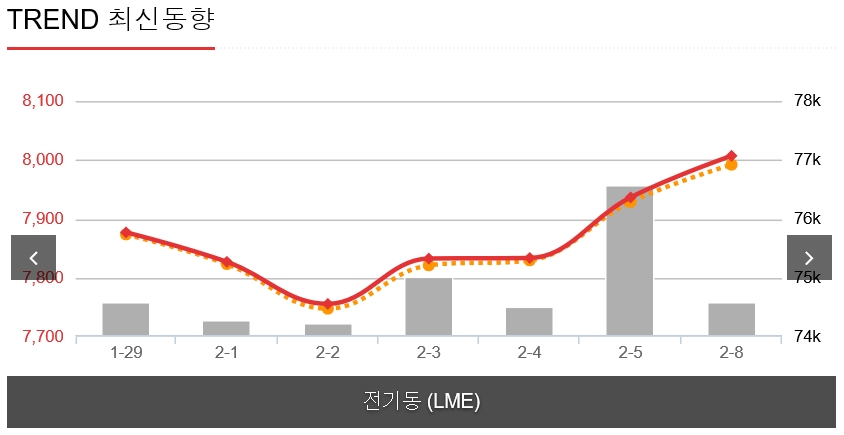This screenshot has width=844, height=435.
Task: Go to the previous trend chart
Action: (x=33, y=258)
